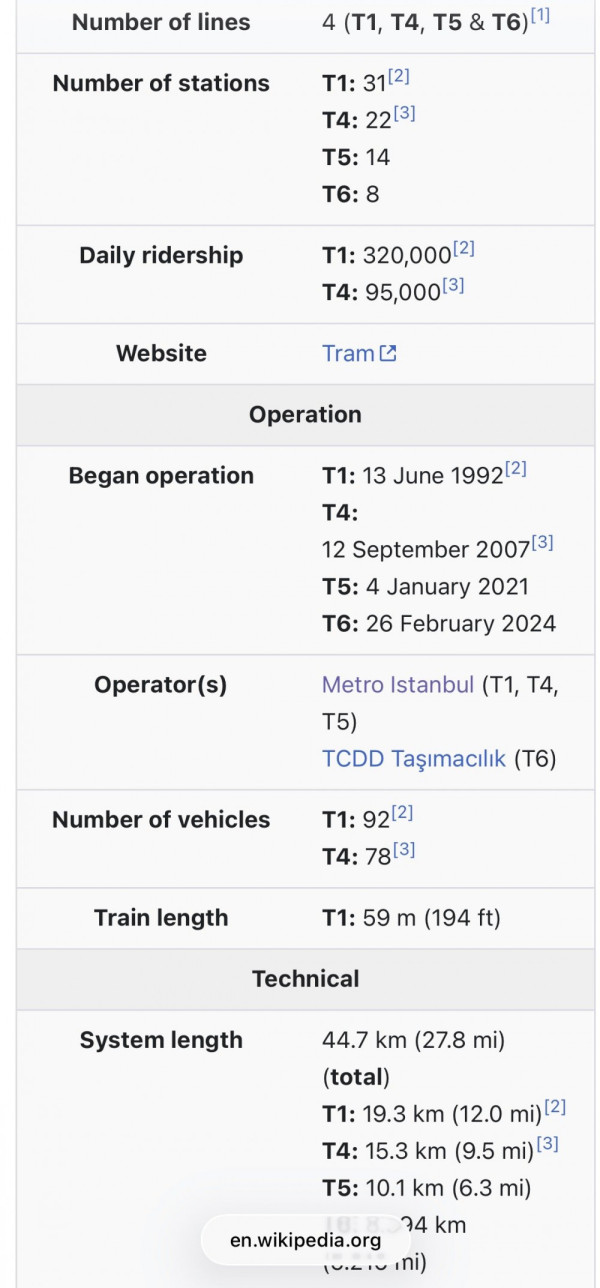Tap citation [1] beside Number of lines

pos(540,16)
